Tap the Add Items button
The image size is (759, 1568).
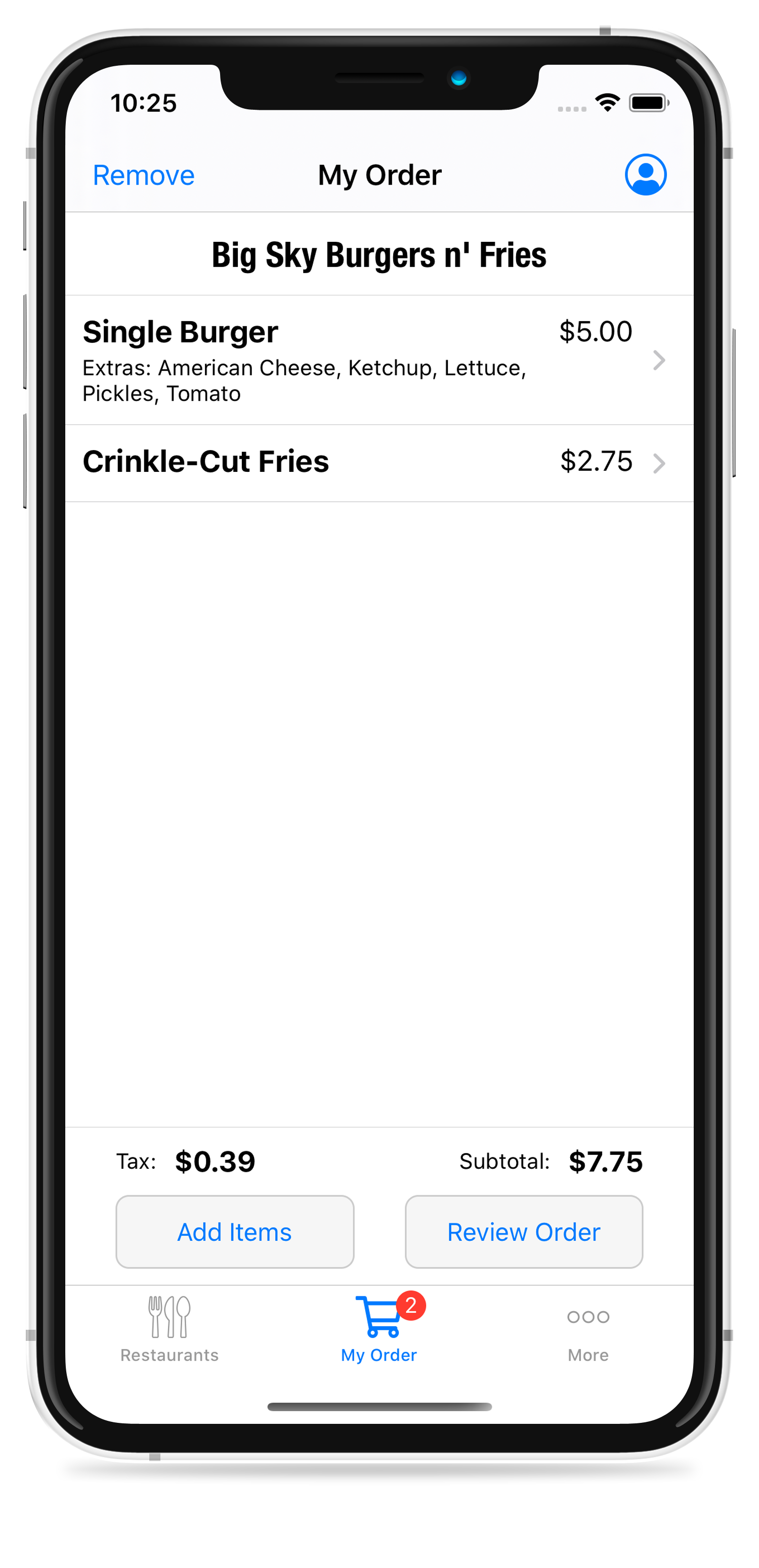[234, 1232]
